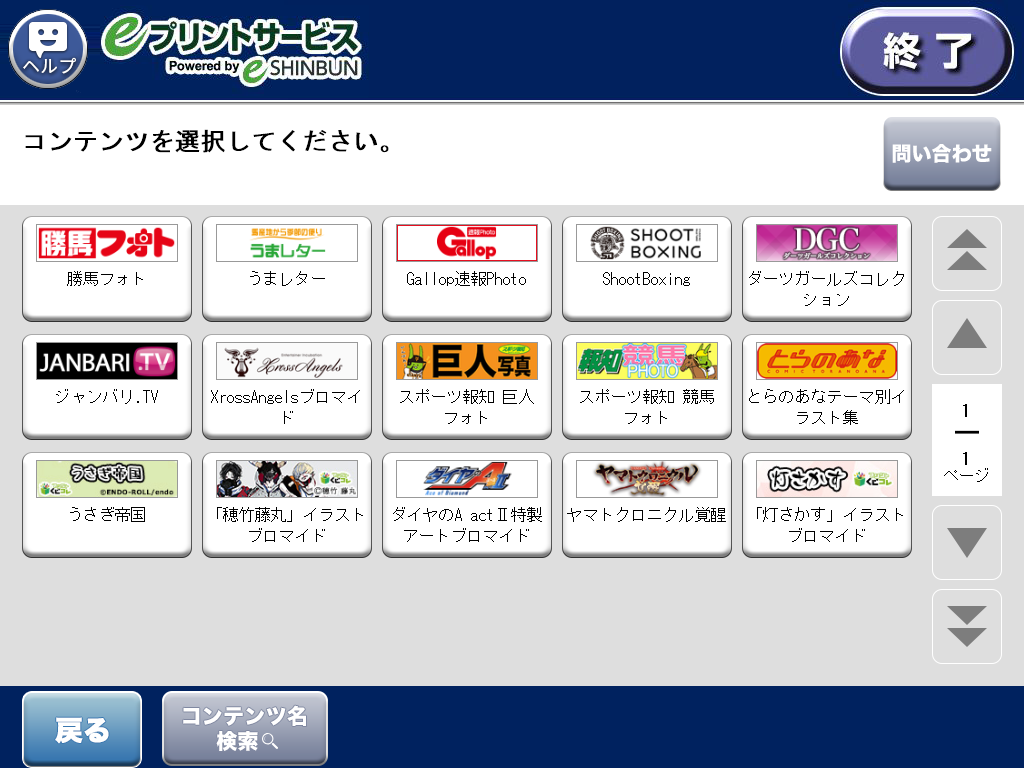The height and width of the screenshot is (768, 1024).
Task: Choose Gallop速報Photo content
Action: click(467, 265)
